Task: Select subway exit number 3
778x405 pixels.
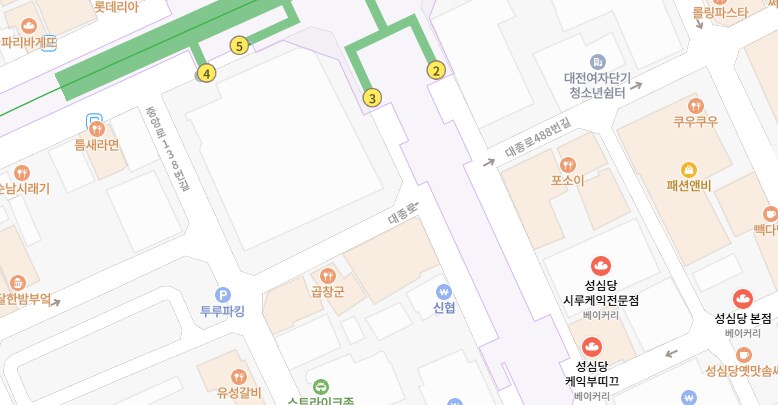Action: click(x=372, y=98)
